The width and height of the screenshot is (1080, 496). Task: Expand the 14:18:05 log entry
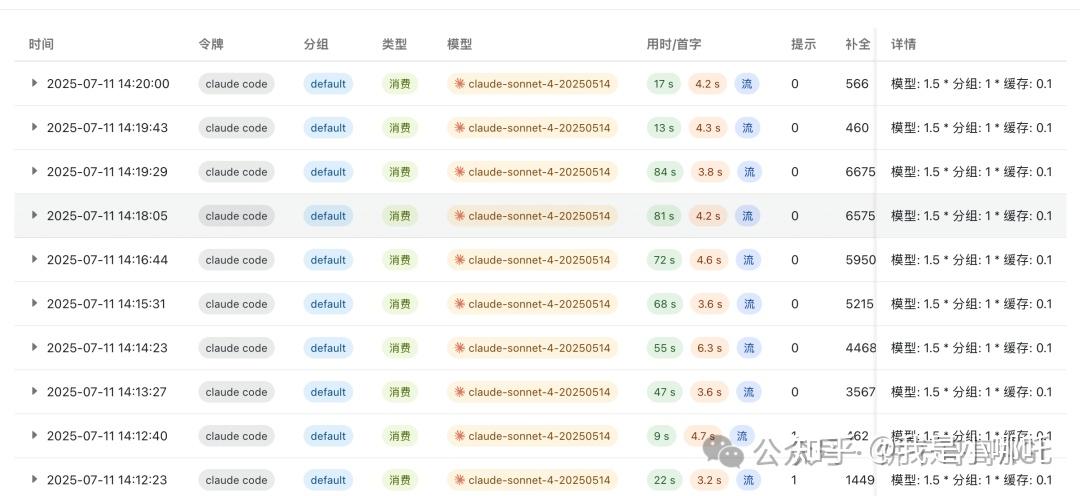pyautogui.click(x=34, y=215)
